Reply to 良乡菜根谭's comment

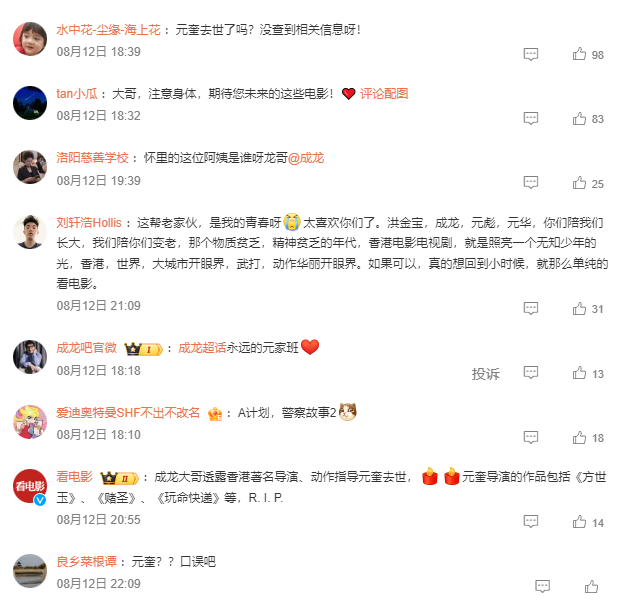[x=542, y=586]
